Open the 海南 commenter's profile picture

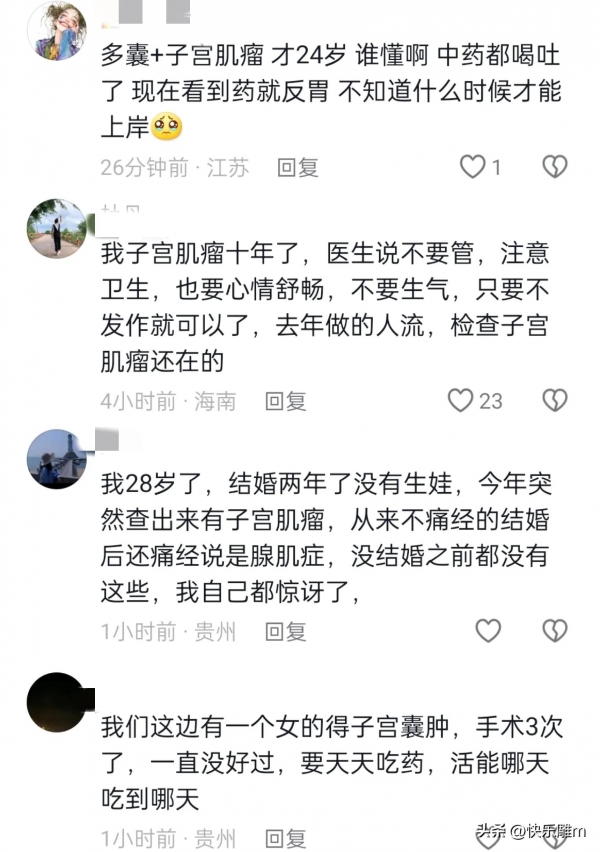point(55,228)
